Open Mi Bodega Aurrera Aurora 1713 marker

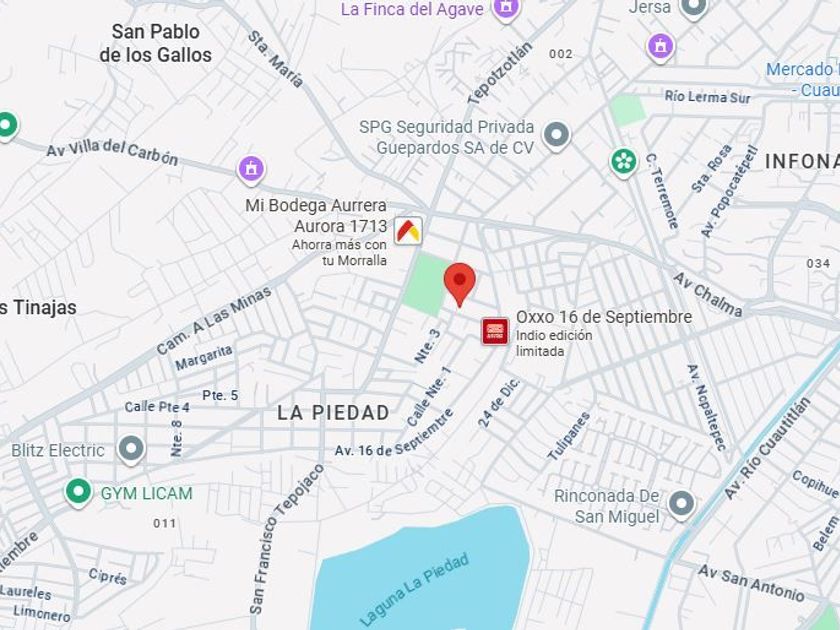coord(408,231)
